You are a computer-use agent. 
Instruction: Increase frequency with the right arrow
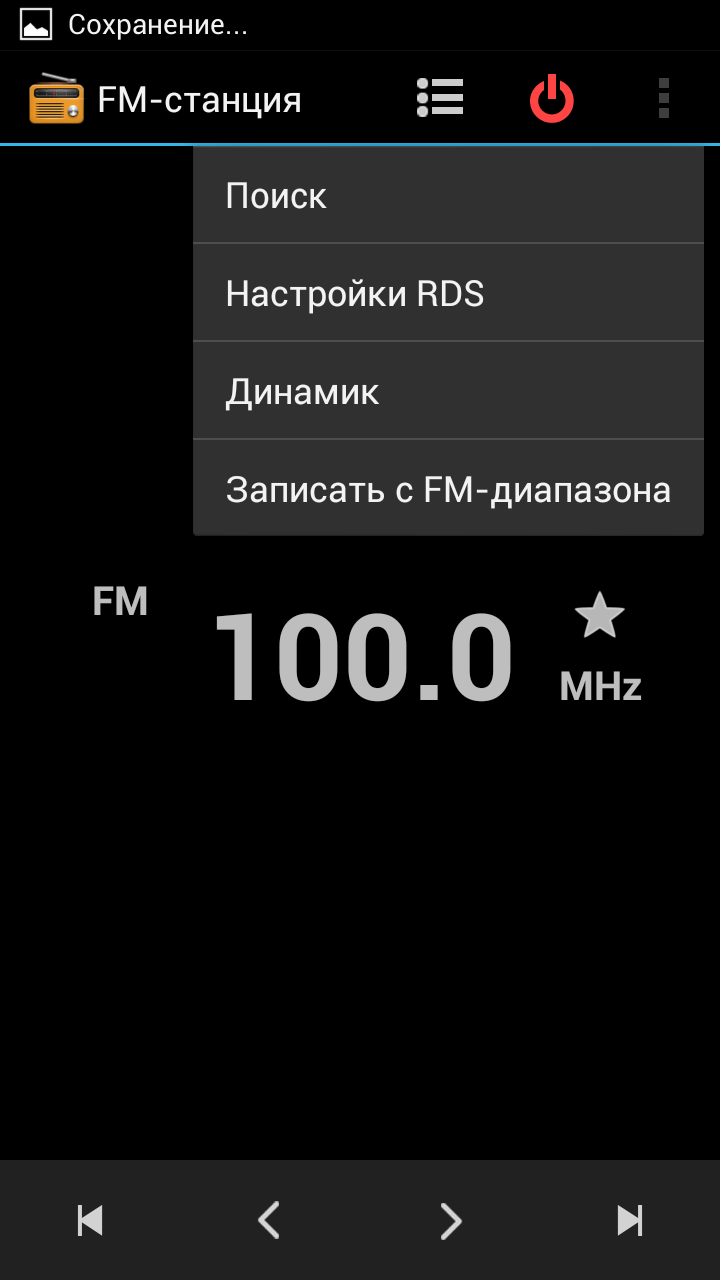pos(451,1220)
